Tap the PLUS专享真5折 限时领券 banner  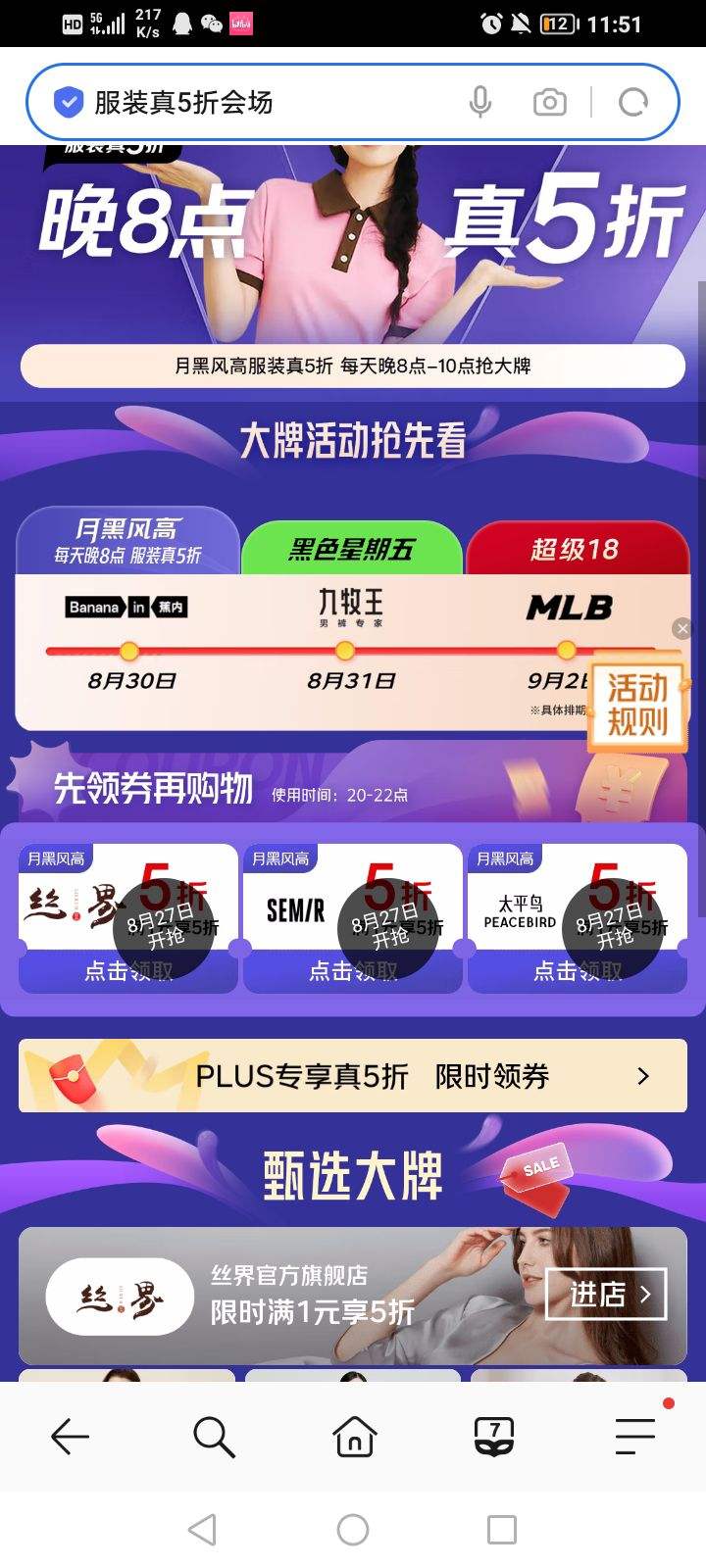coord(353,1075)
